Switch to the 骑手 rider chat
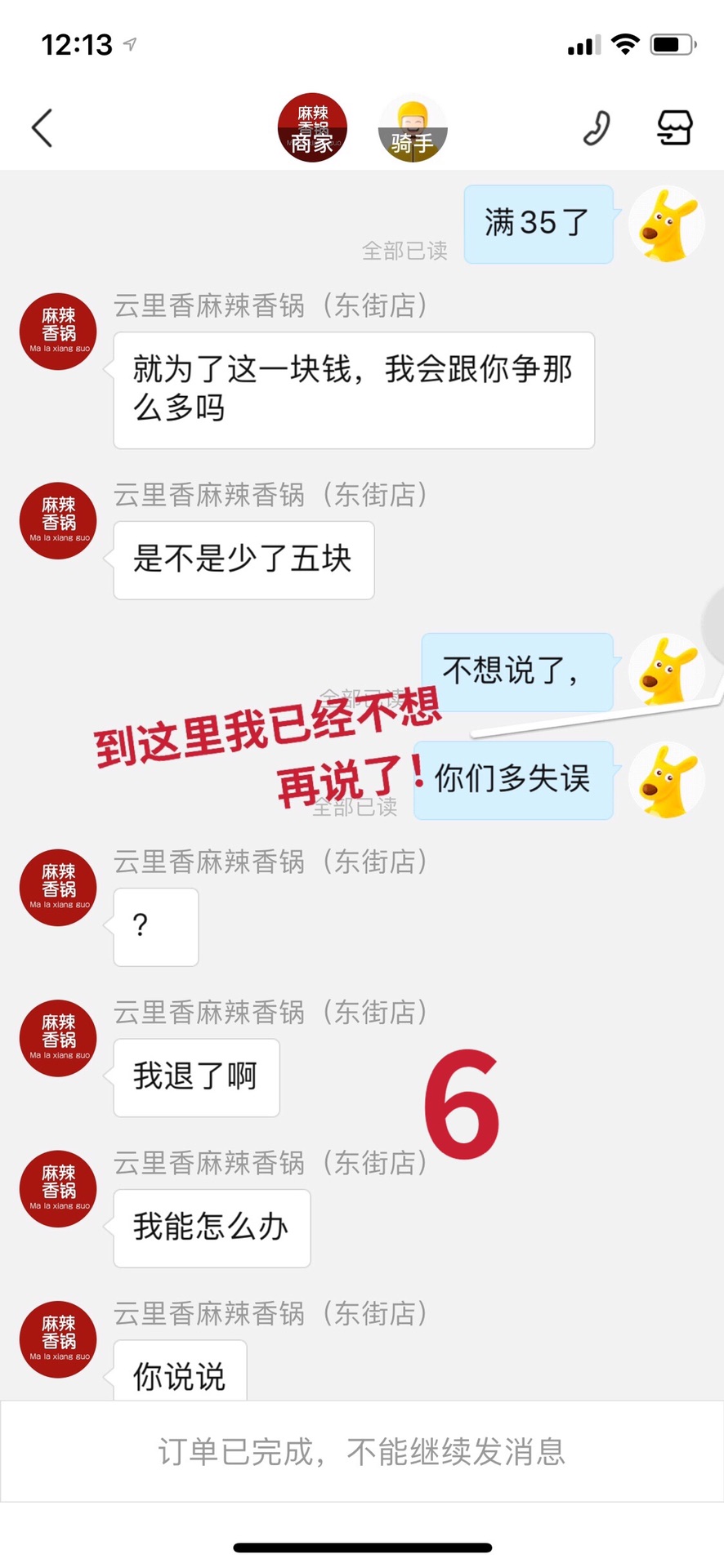Image resolution: width=724 pixels, height=1568 pixels. click(x=412, y=127)
